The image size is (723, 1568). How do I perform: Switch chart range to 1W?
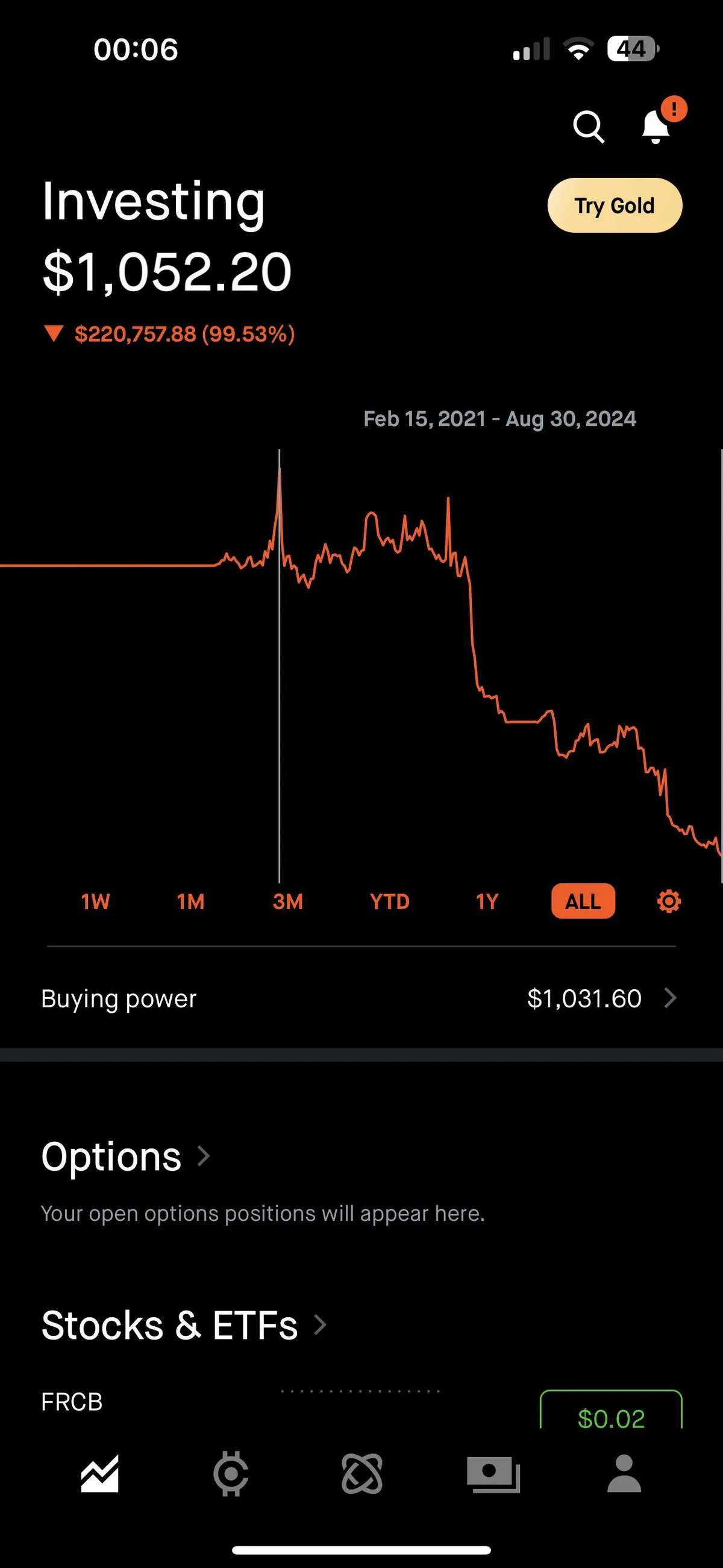(x=96, y=901)
